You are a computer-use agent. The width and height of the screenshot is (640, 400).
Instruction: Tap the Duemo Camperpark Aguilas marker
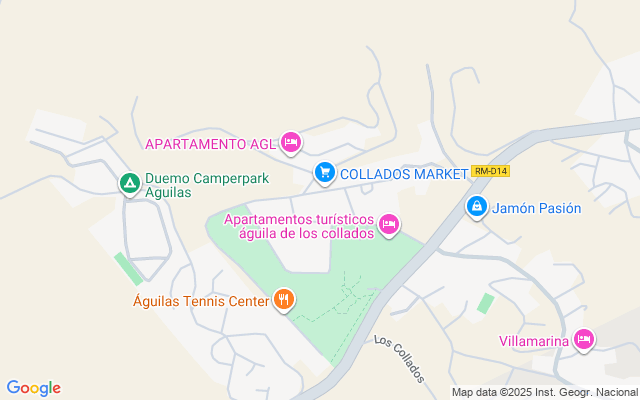(x=129, y=184)
